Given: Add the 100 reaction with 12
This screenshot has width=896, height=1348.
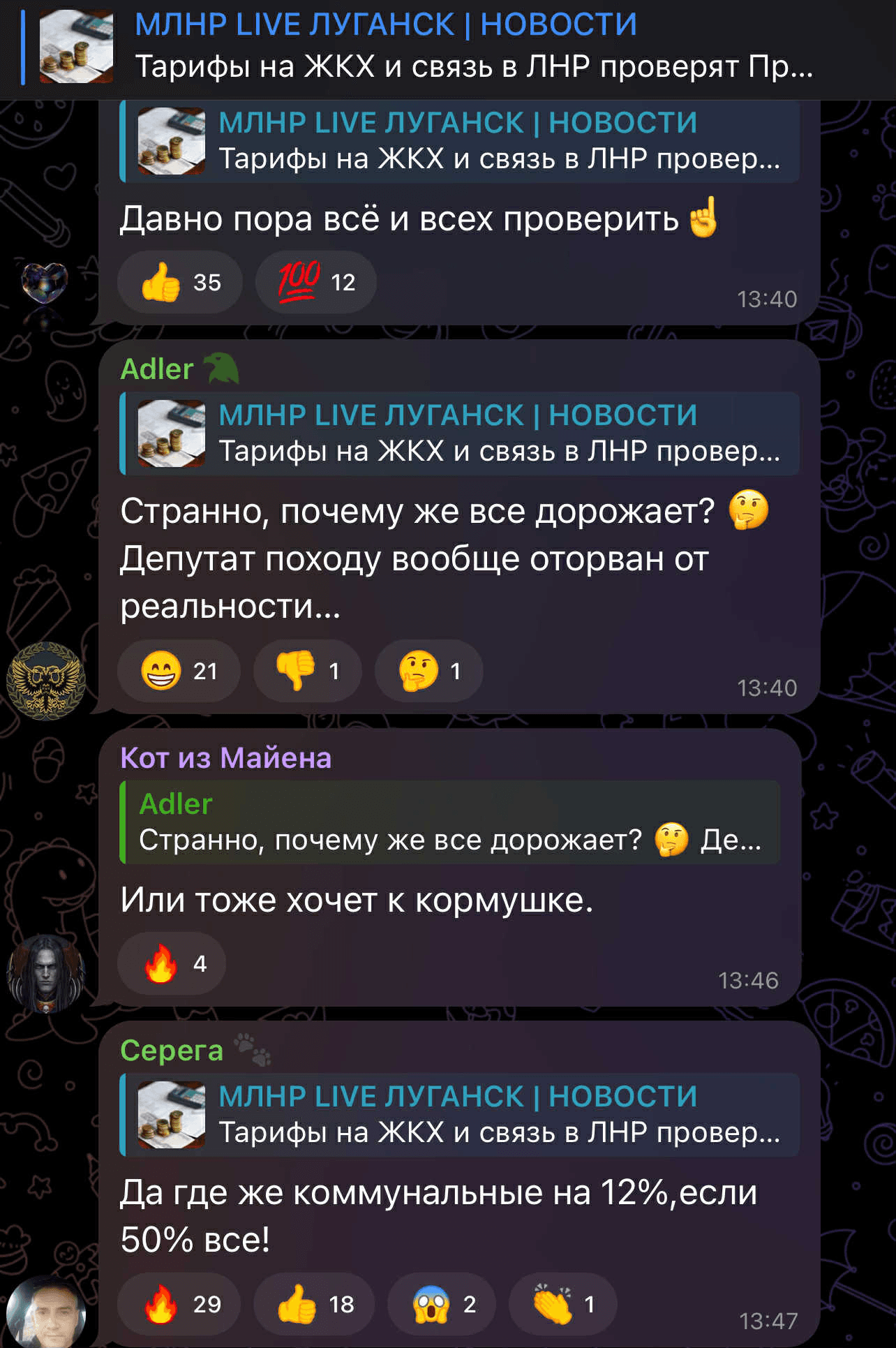Looking at the screenshot, I should click(x=316, y=282).
